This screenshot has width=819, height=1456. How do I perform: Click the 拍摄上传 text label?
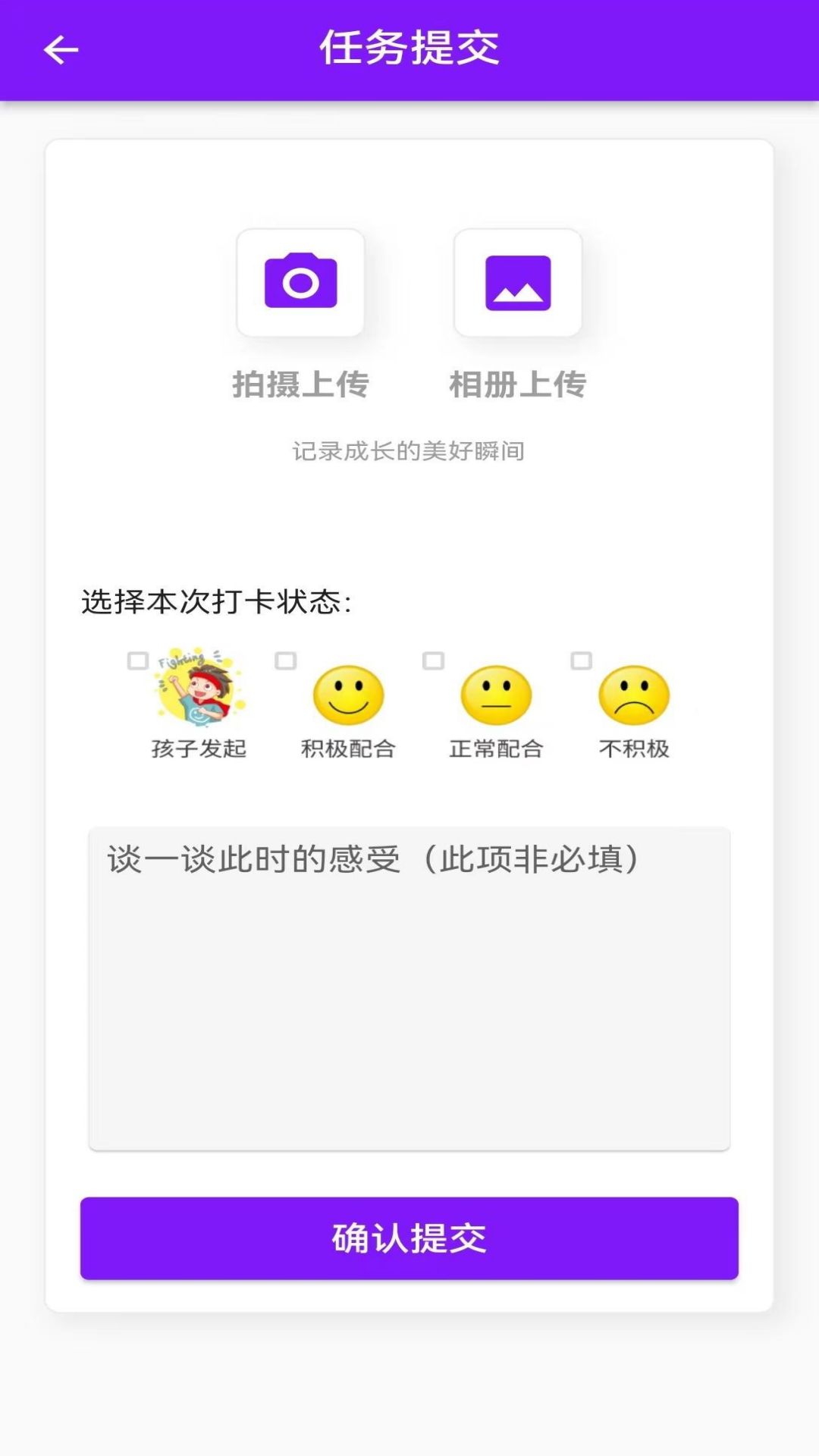pyautogui.click(x=301, y=385)
